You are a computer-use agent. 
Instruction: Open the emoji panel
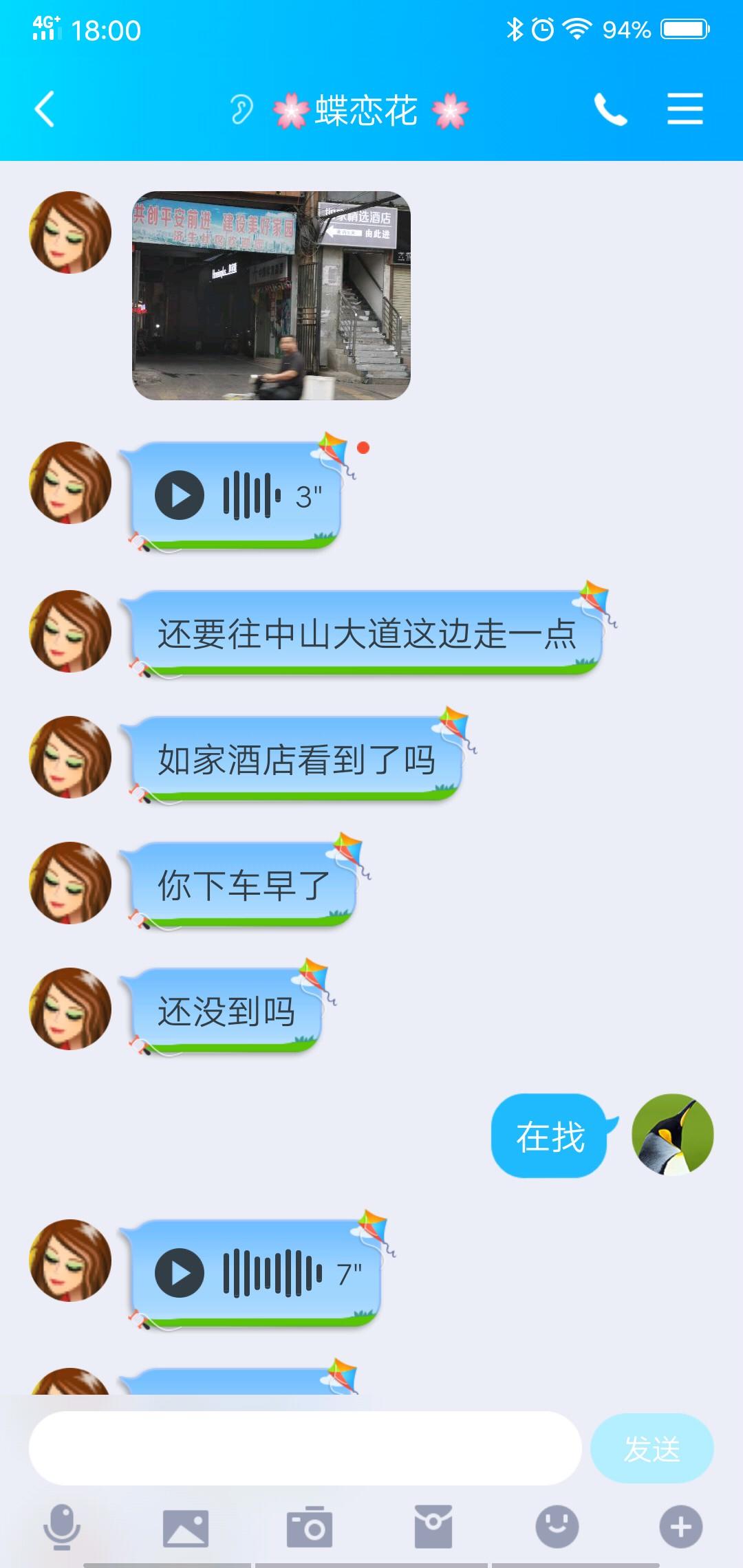point(557,1527)
